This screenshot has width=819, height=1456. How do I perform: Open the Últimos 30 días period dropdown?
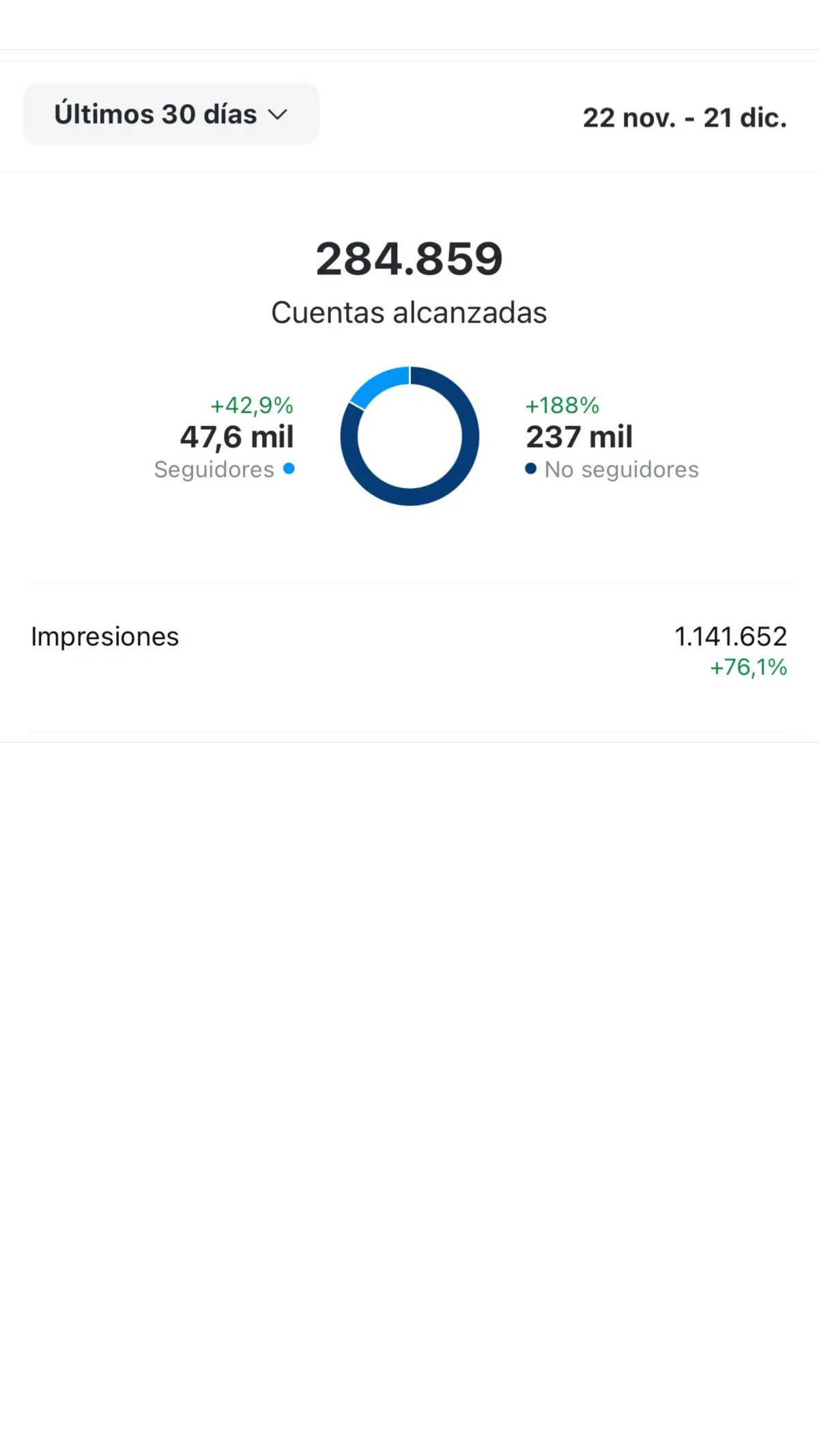[171, 114]
